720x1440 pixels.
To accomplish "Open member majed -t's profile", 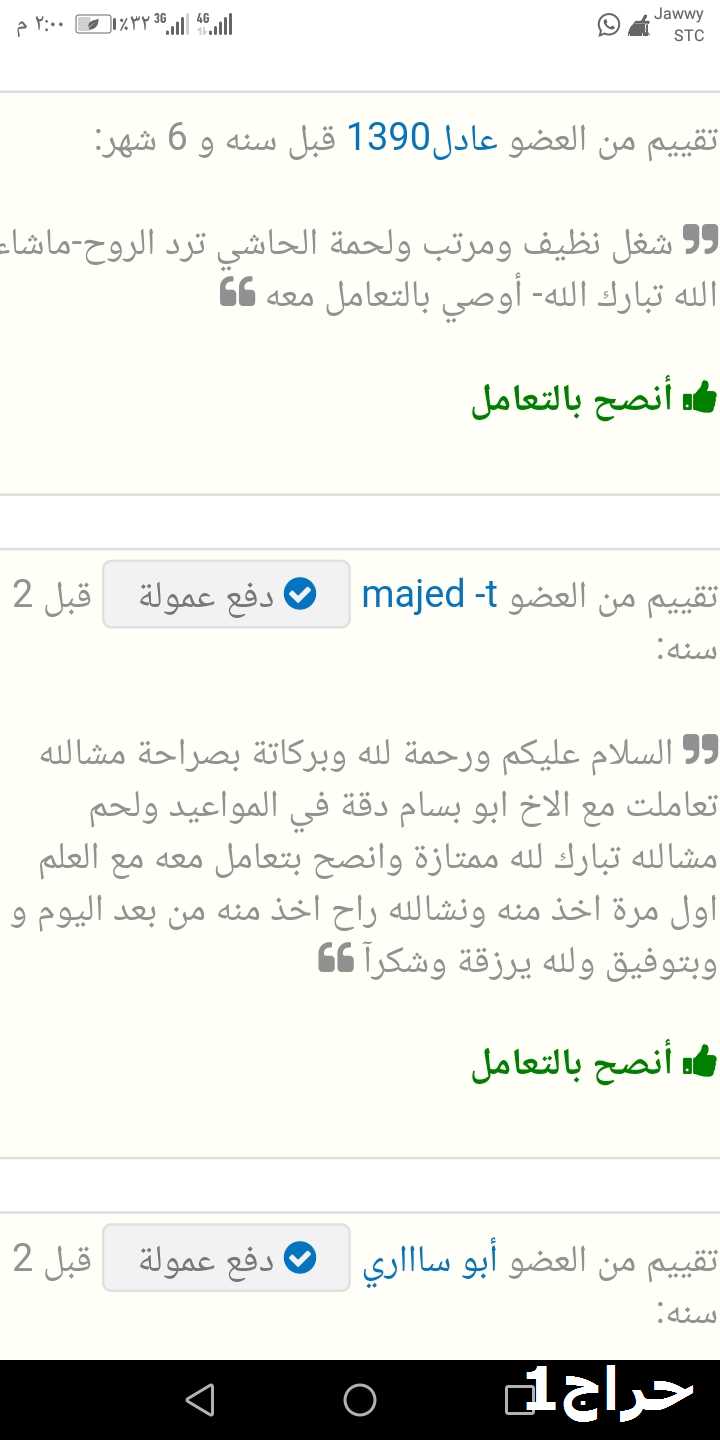I will 430,595.
